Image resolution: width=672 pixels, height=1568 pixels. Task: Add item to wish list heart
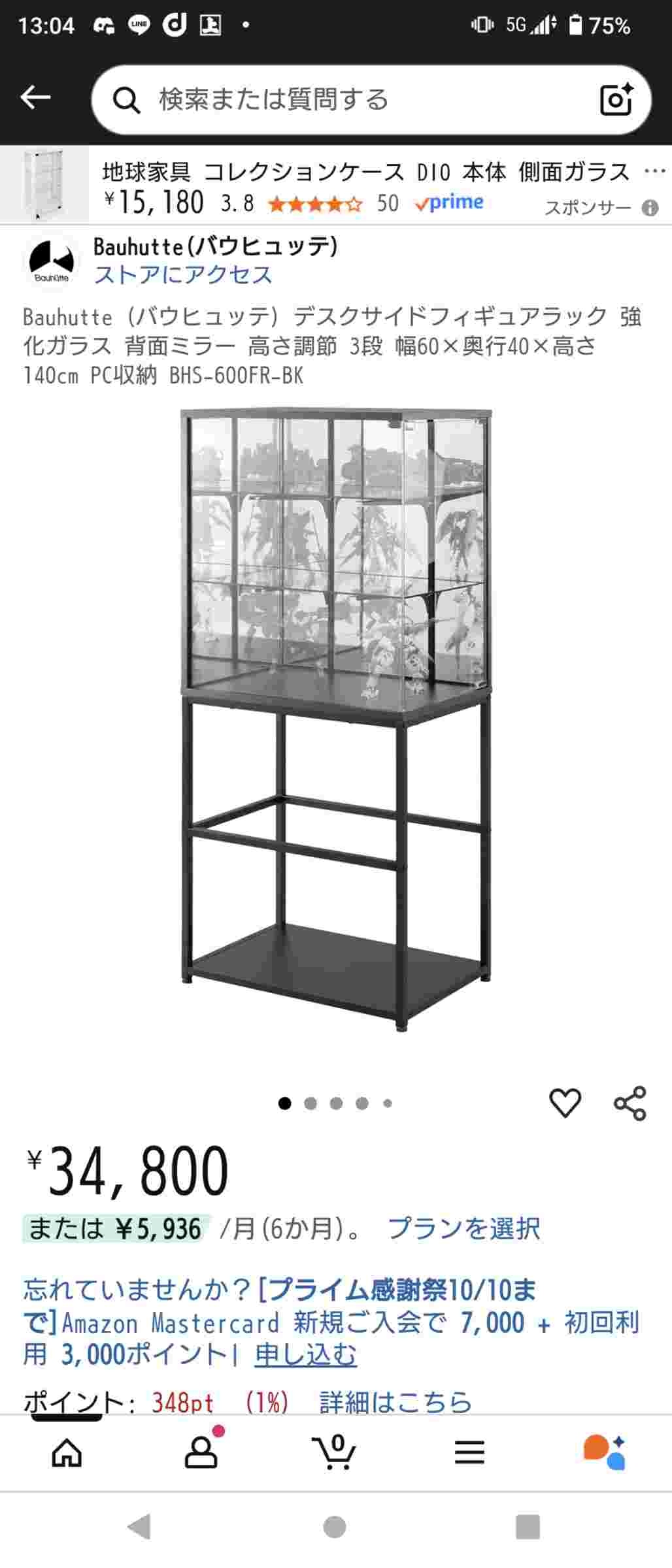(x=565, y=1103)
